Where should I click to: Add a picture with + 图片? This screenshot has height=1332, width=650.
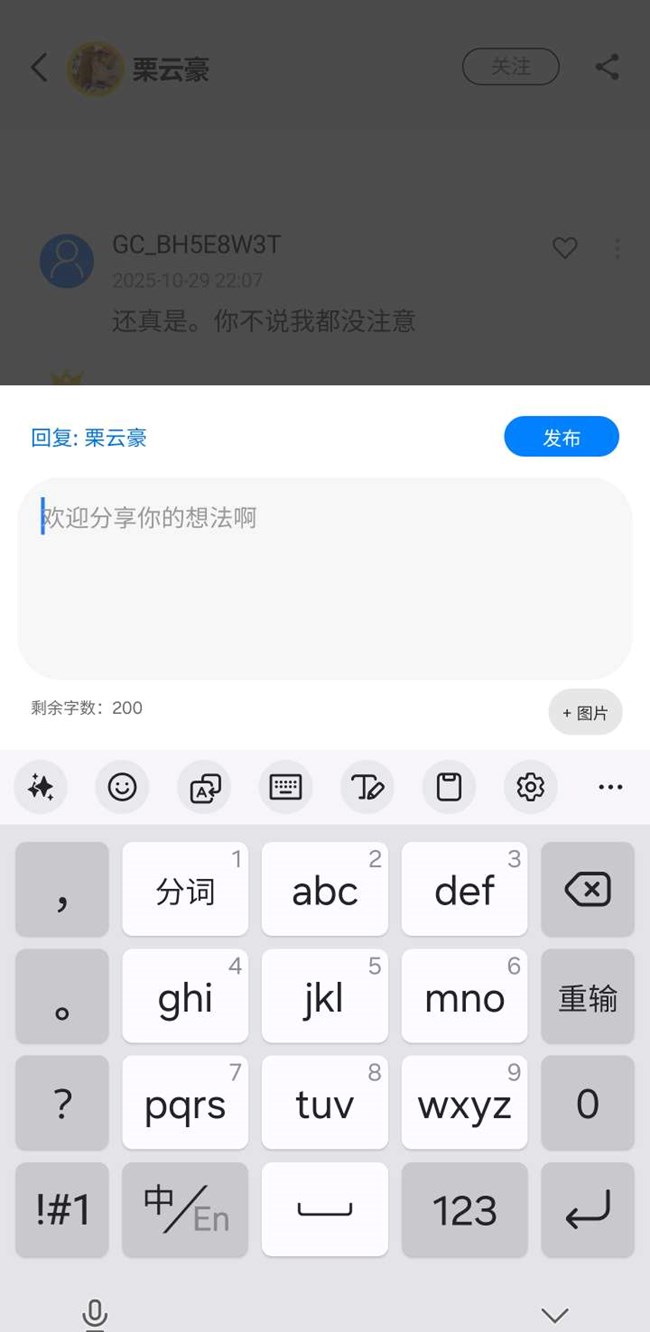click(x=585, y=712)
